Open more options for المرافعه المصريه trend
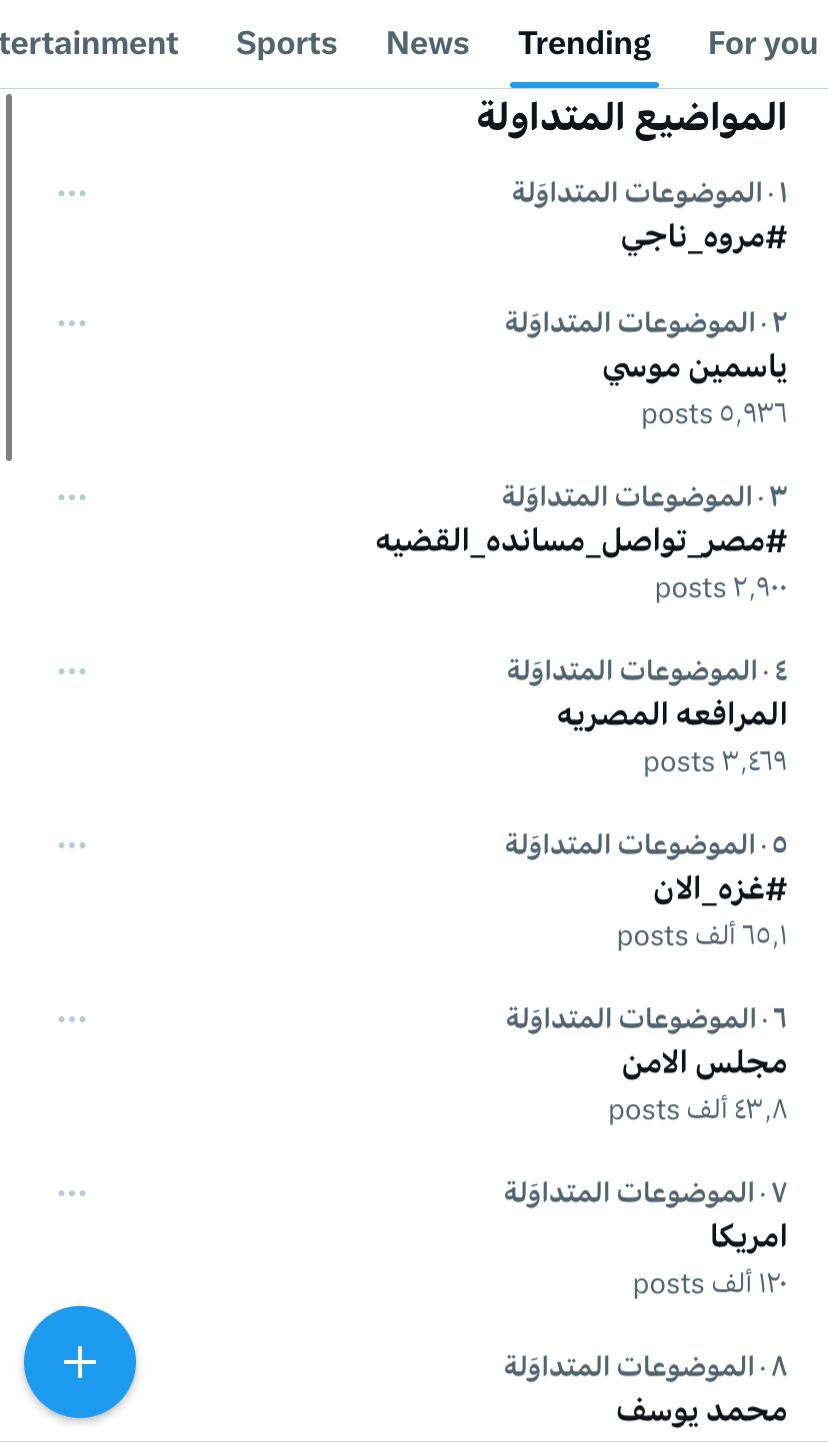 point(71,670)
